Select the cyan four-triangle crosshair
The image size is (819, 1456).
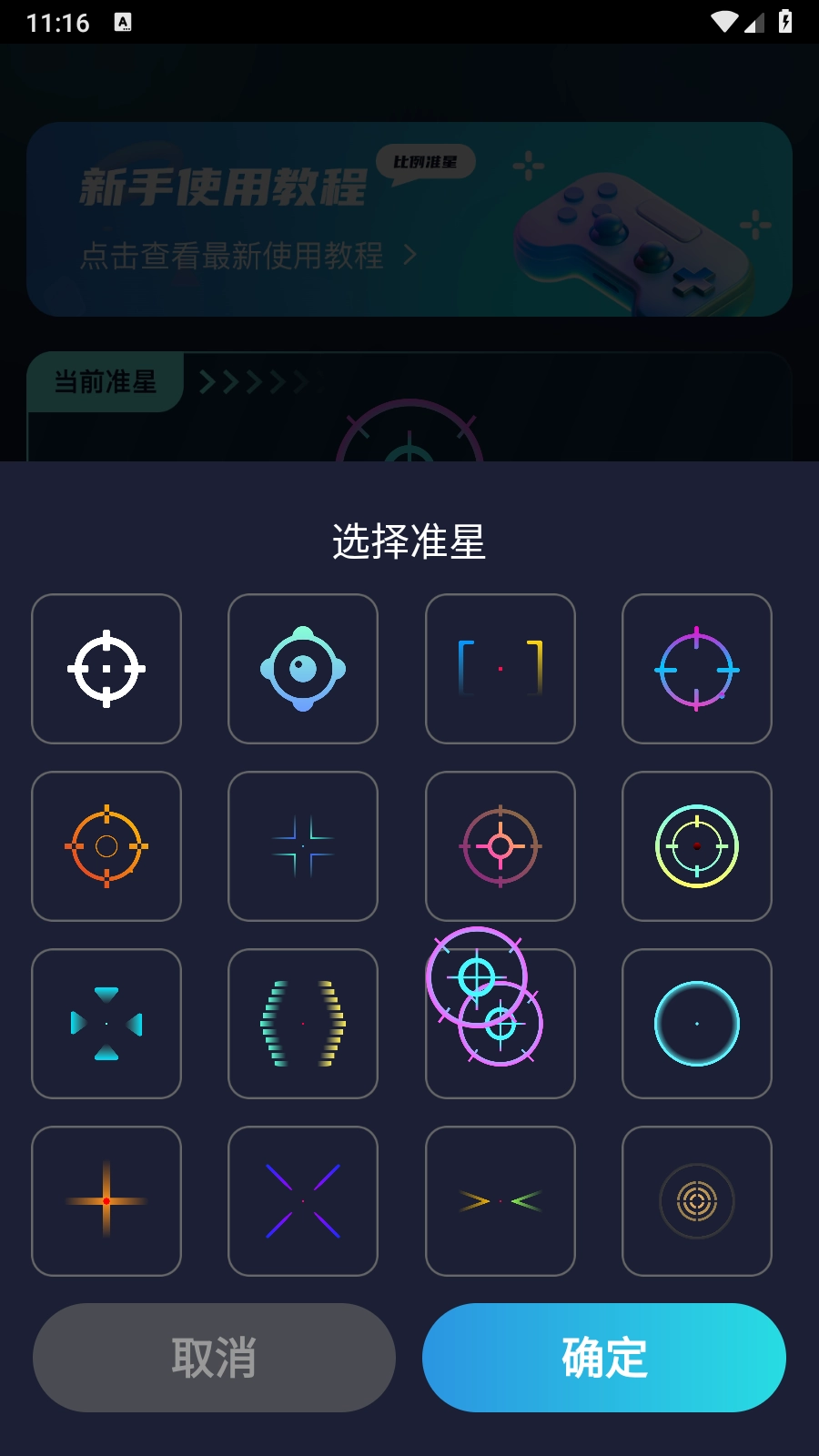tap(106, 1023)
